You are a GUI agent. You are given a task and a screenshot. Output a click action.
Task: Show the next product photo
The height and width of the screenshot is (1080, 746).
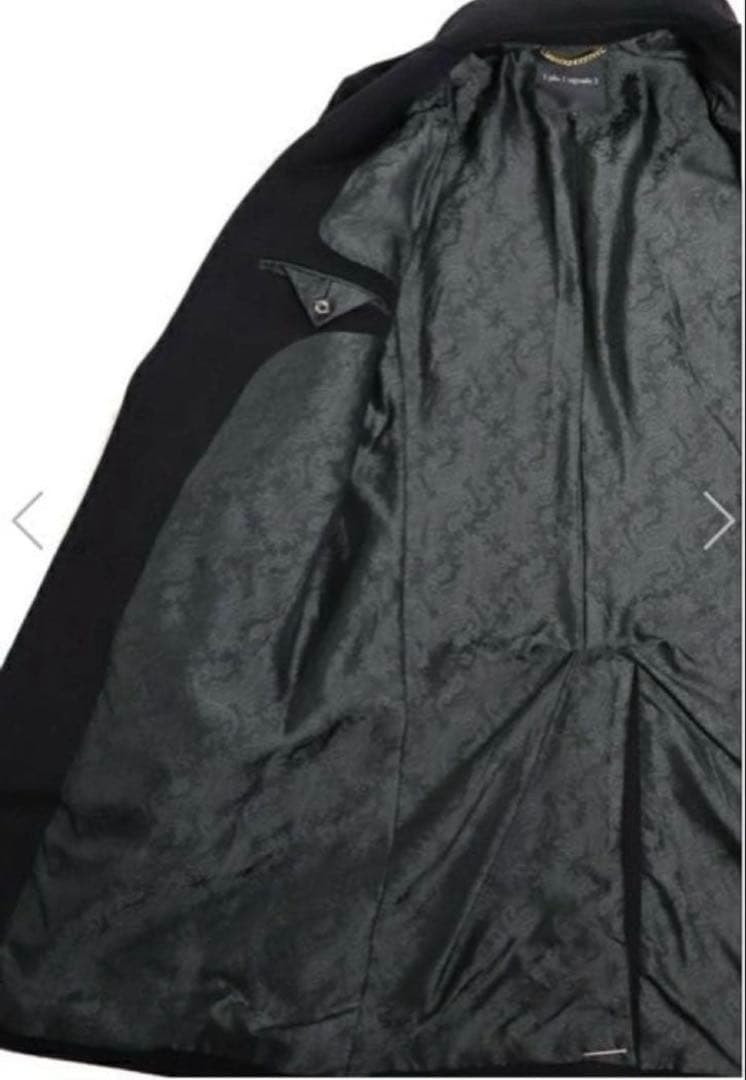[x=718, y=520]
